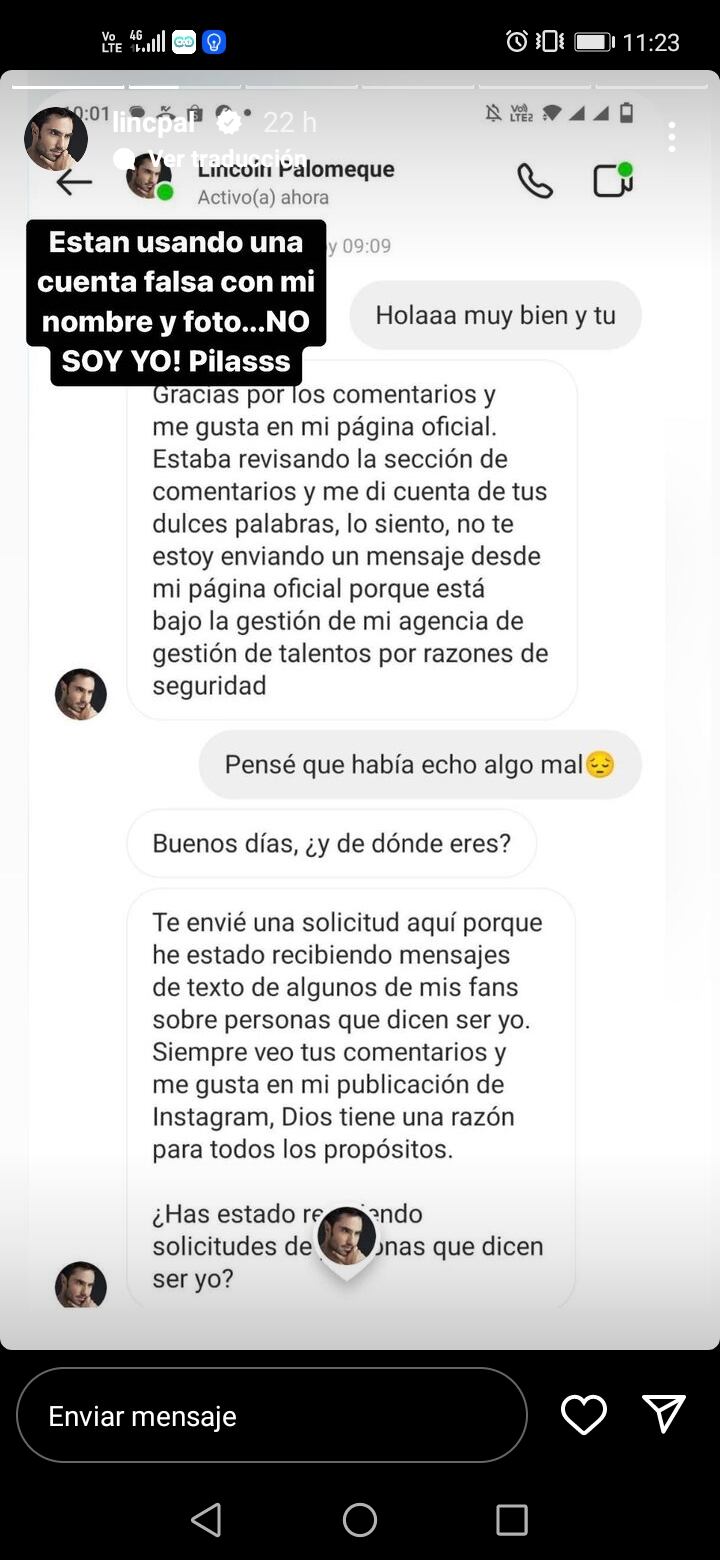The height and width of the screenshot is (1560, 720).
Task: Tap the 22 h story timestamp
Action: pos(286,122)
